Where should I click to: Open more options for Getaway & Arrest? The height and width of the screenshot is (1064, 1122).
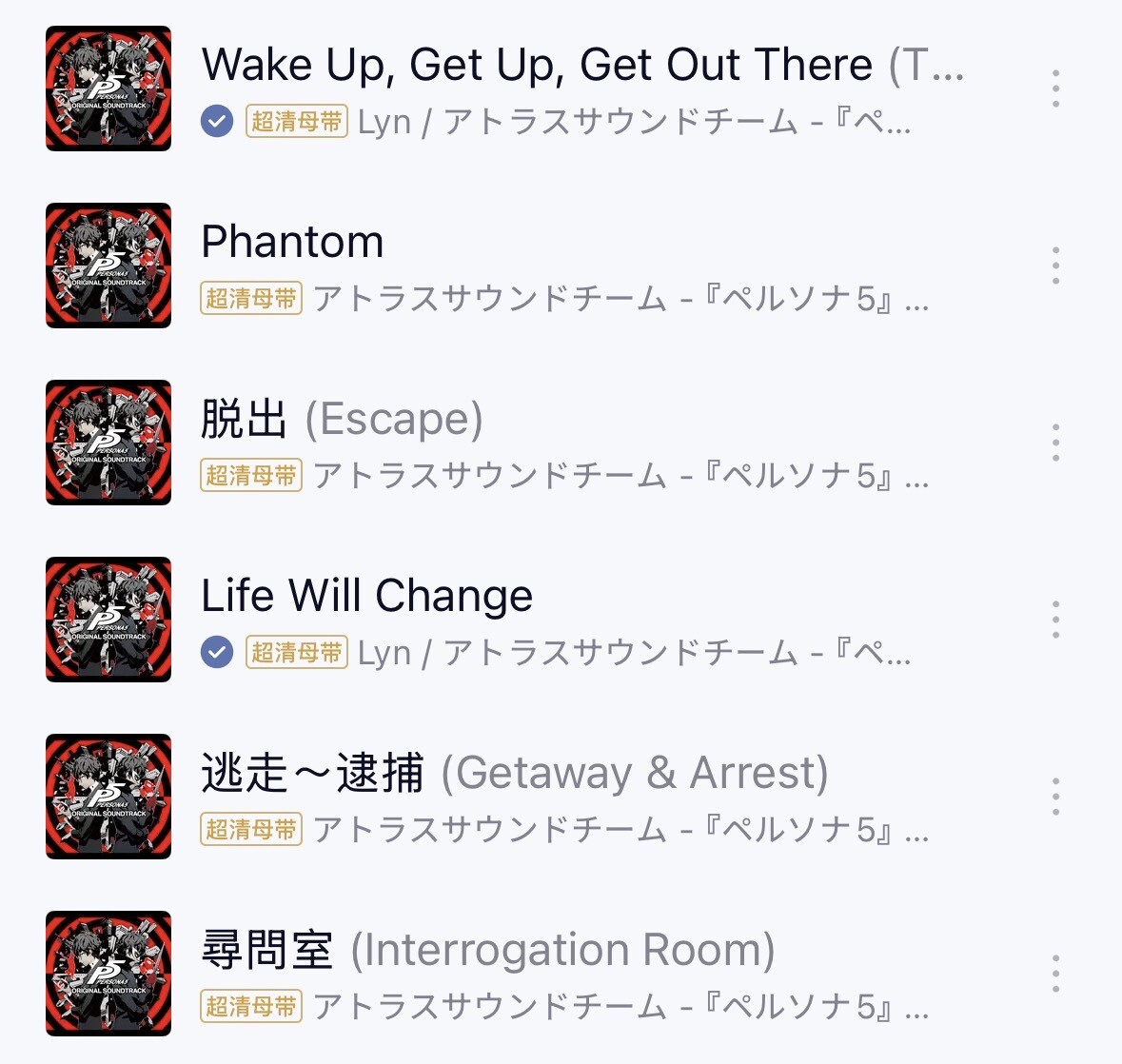click(x=1055, y=797)
